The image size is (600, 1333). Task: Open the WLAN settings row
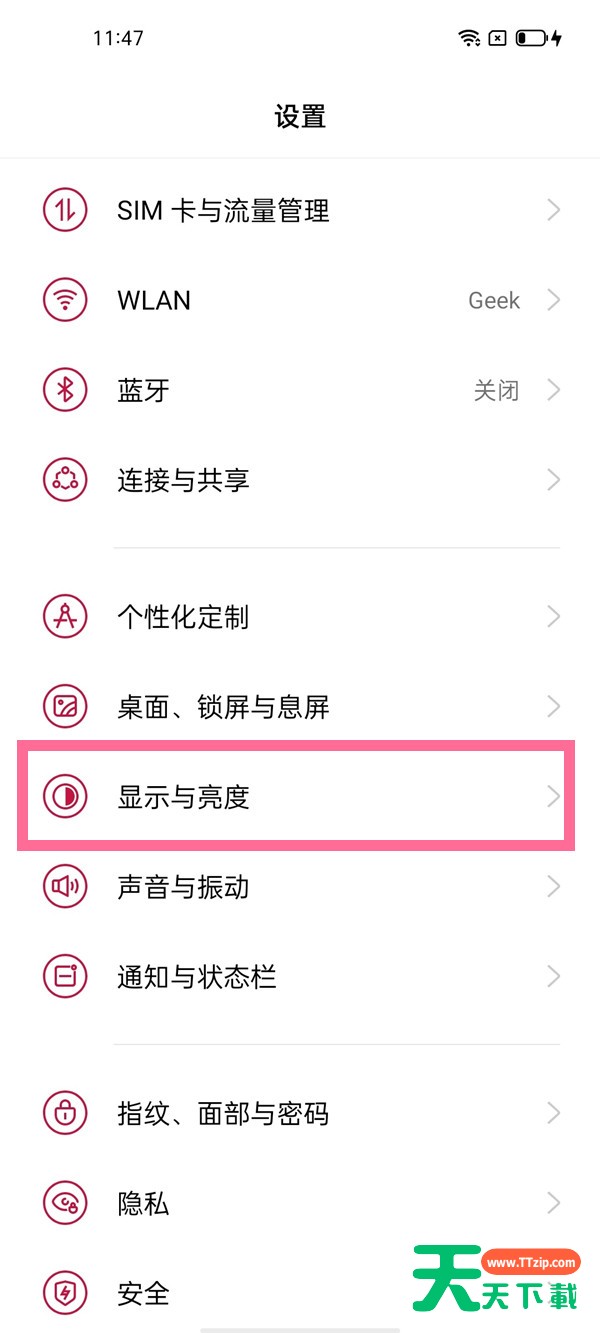pos(300,300)
